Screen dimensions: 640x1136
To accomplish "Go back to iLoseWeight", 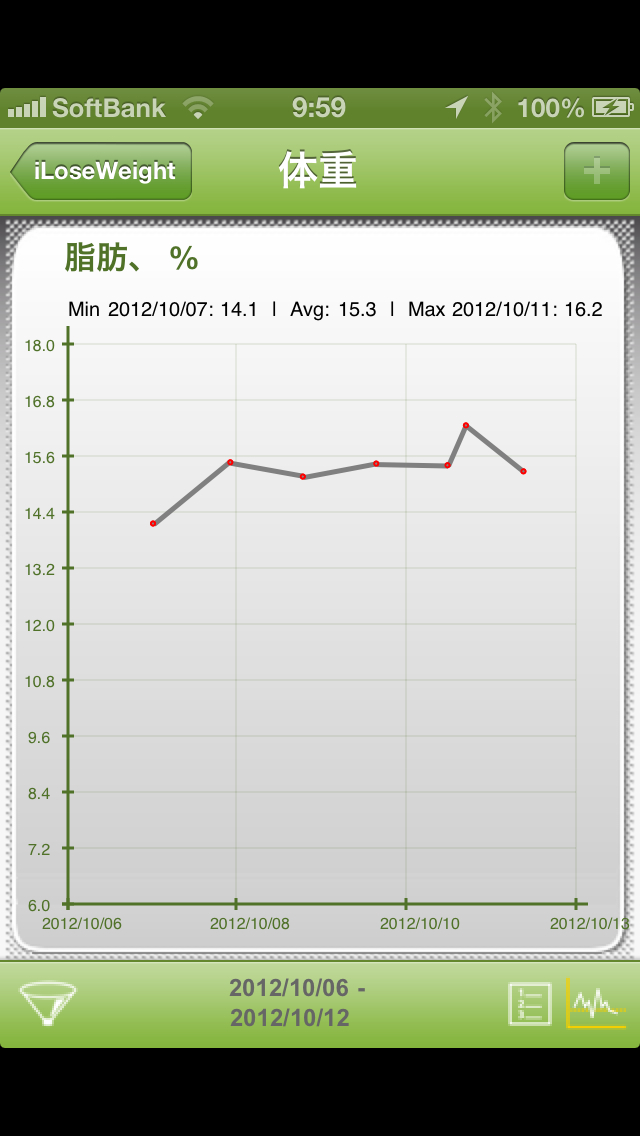I will coord(102,171).
